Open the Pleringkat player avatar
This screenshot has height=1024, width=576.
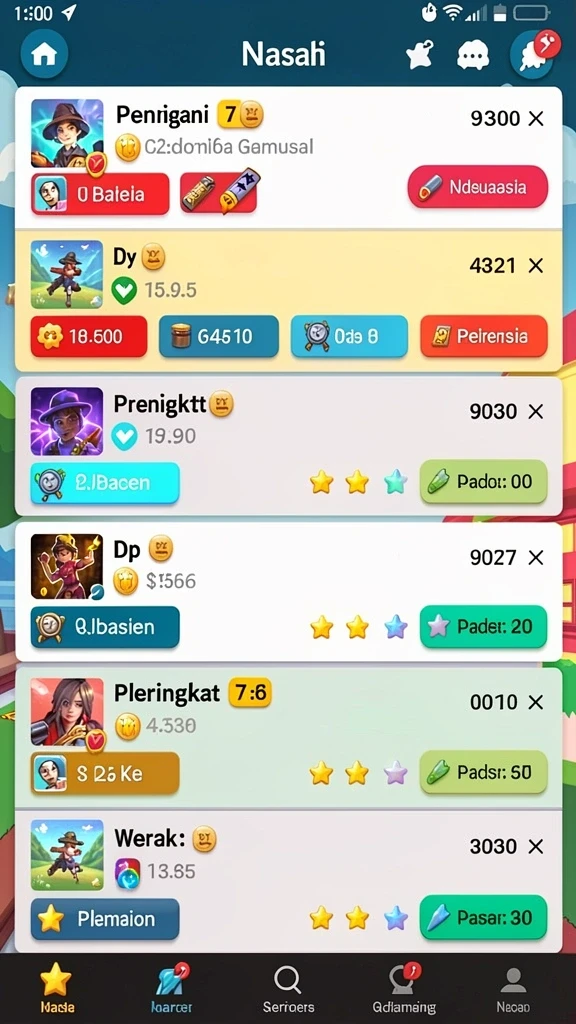click(67, 712)
